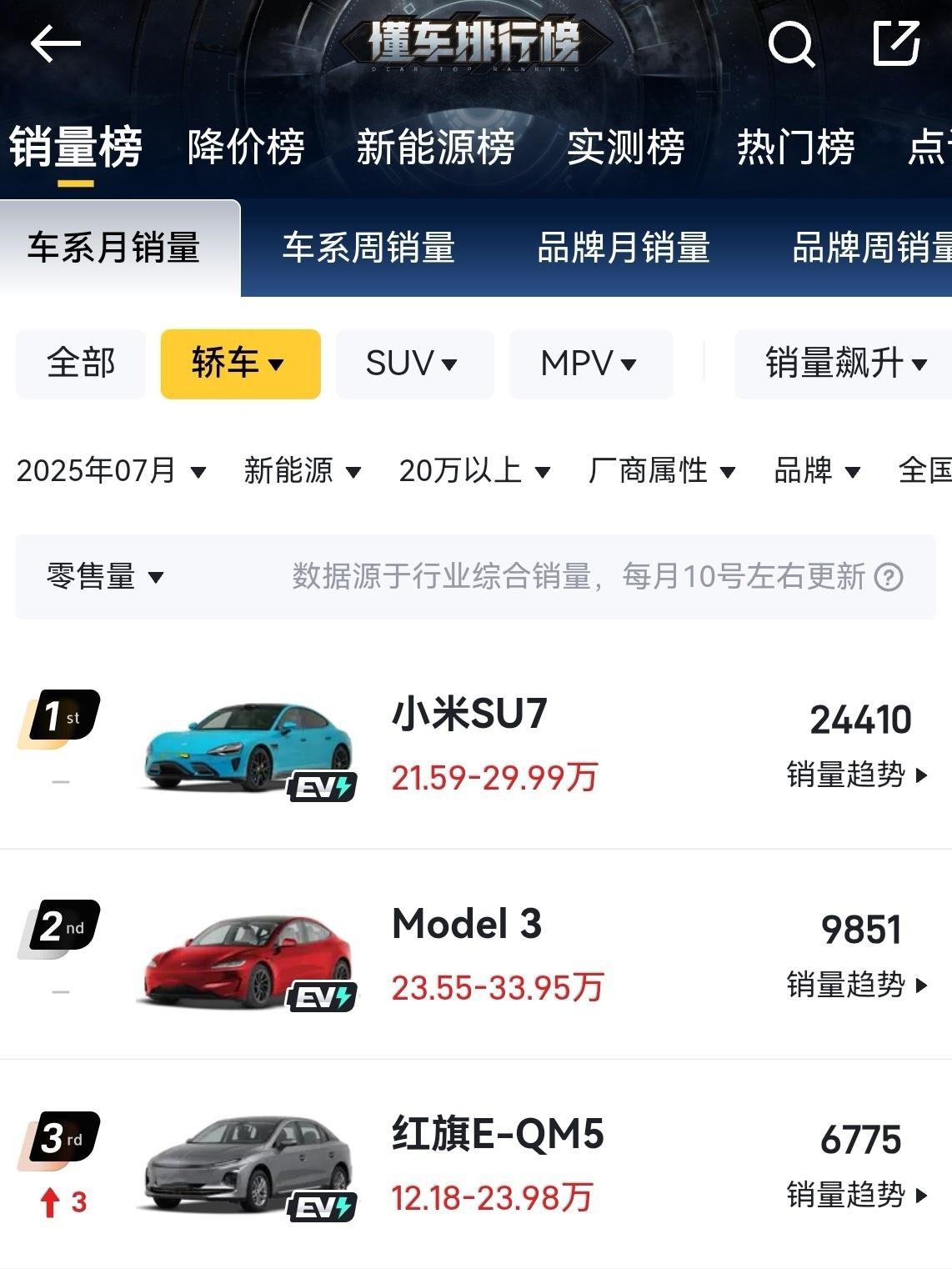Expand the MPV filter chip
Image resolution: width=952 pixels, height=1269 pixels.
(x=589, y=364)
